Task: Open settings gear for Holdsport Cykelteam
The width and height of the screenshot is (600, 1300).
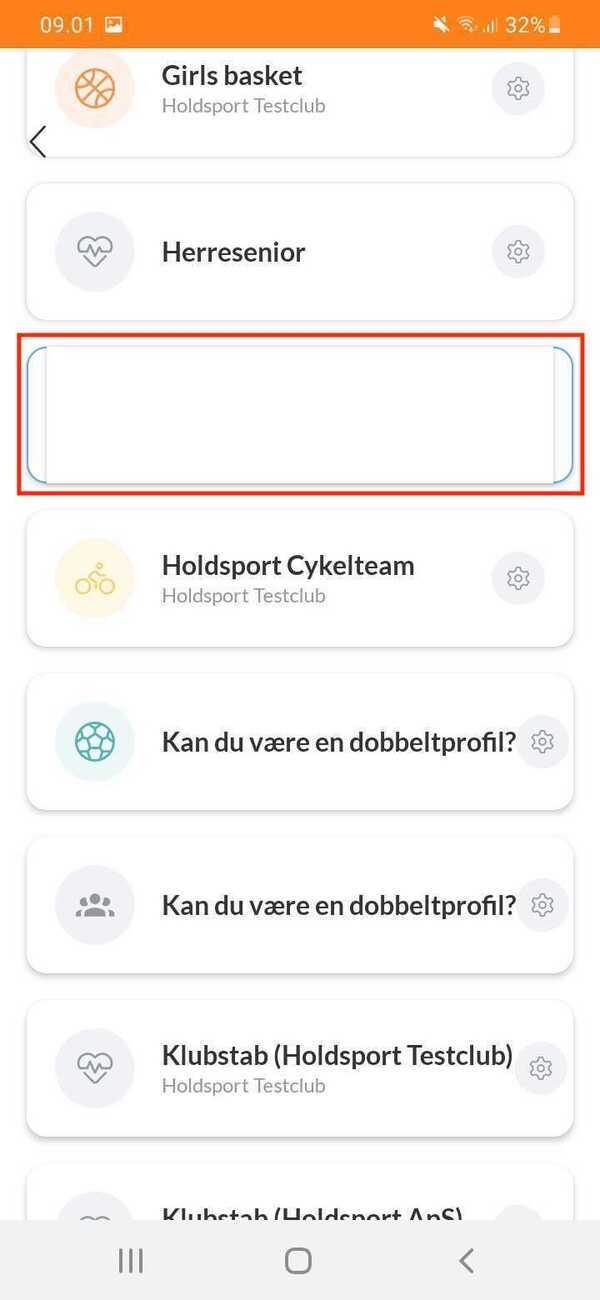Action: pyautogui.click(x=518, y=578)
